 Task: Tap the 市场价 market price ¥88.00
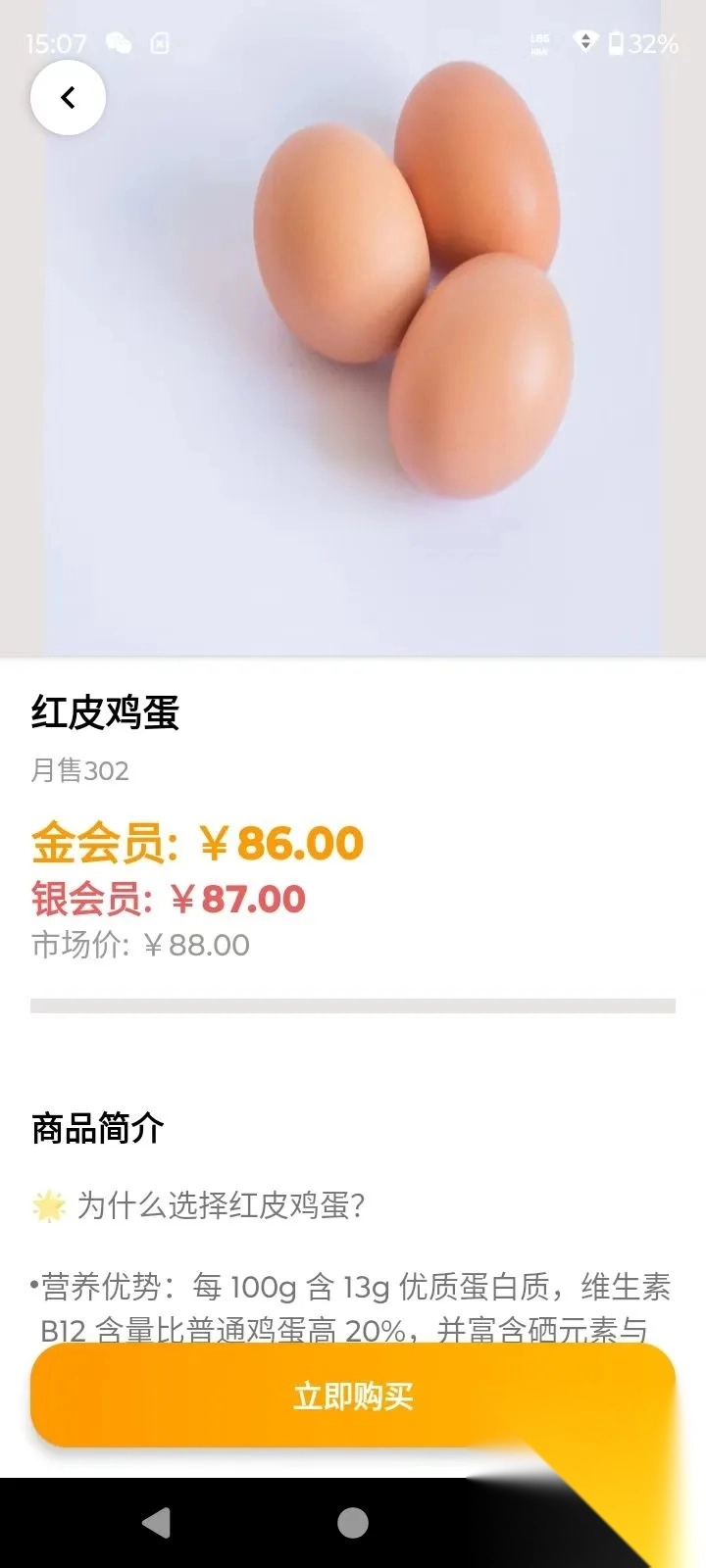click(137, 945)
